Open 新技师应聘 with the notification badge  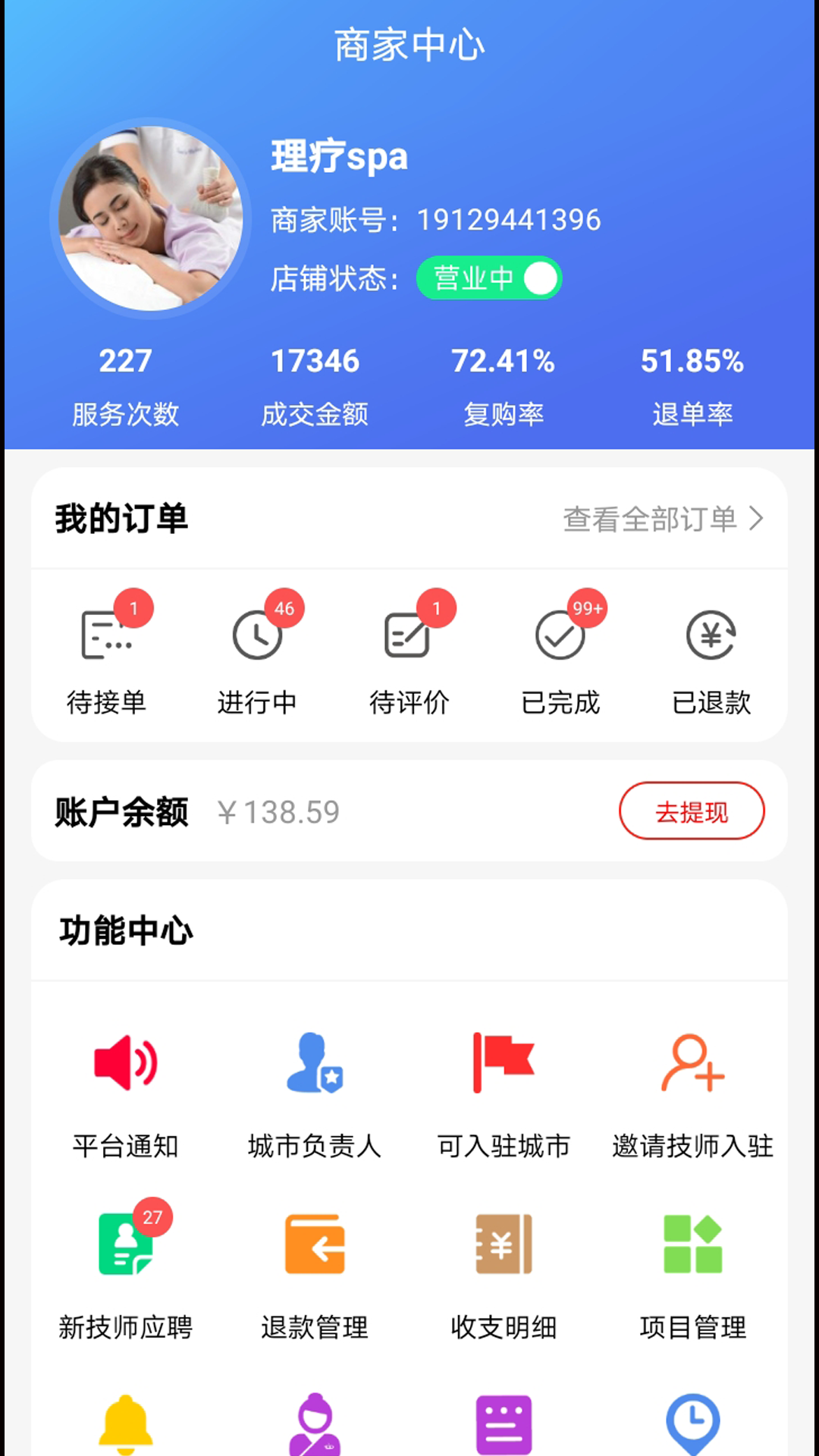point(125,1244)
